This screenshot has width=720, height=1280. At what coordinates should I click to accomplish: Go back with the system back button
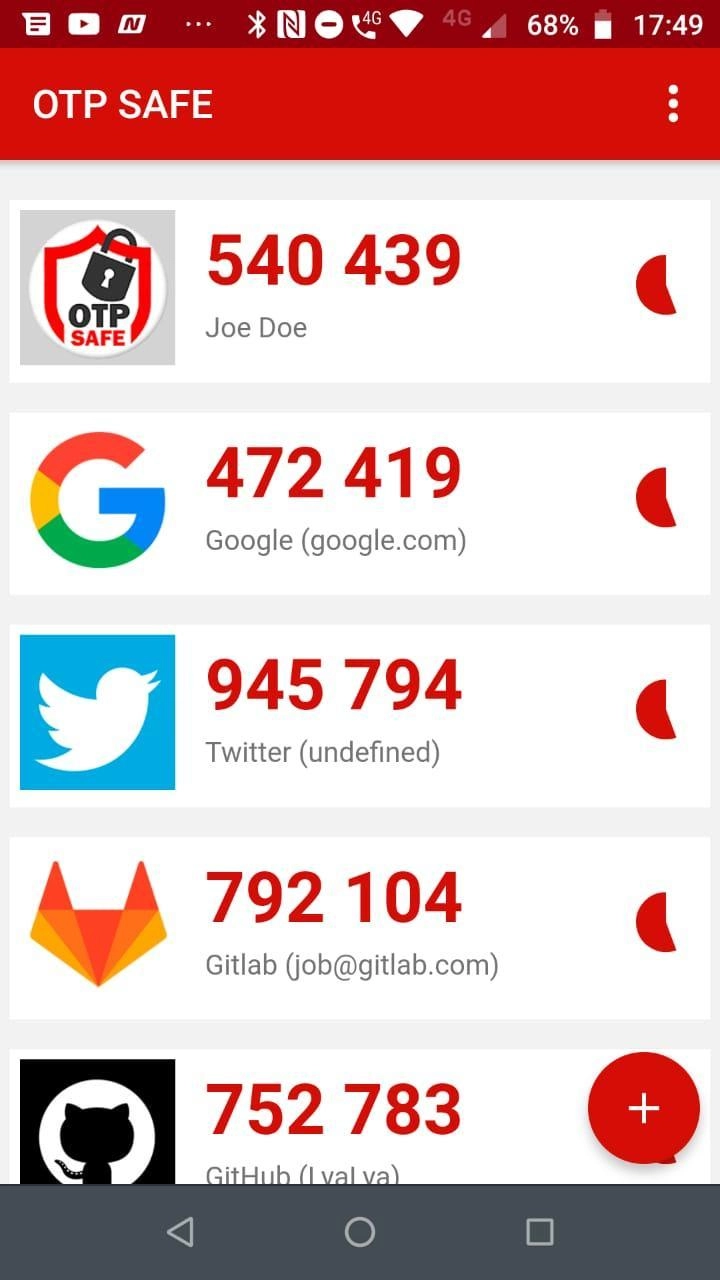(x=180, y=1232)
